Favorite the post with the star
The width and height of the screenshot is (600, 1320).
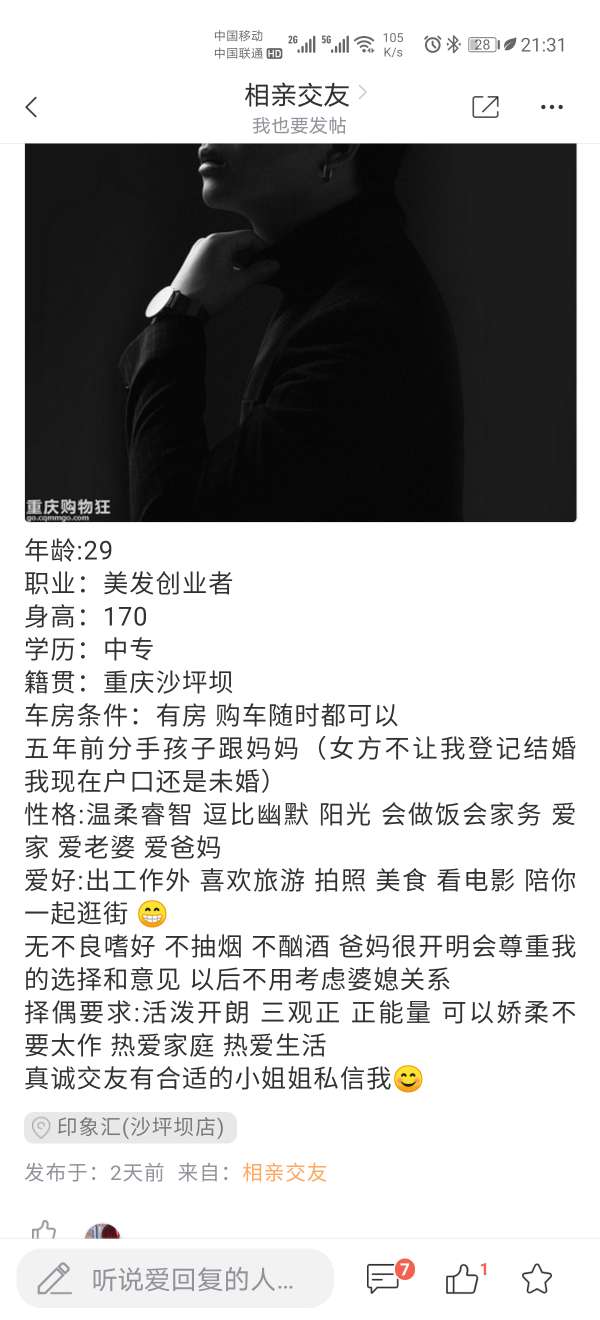[537, 1278]
